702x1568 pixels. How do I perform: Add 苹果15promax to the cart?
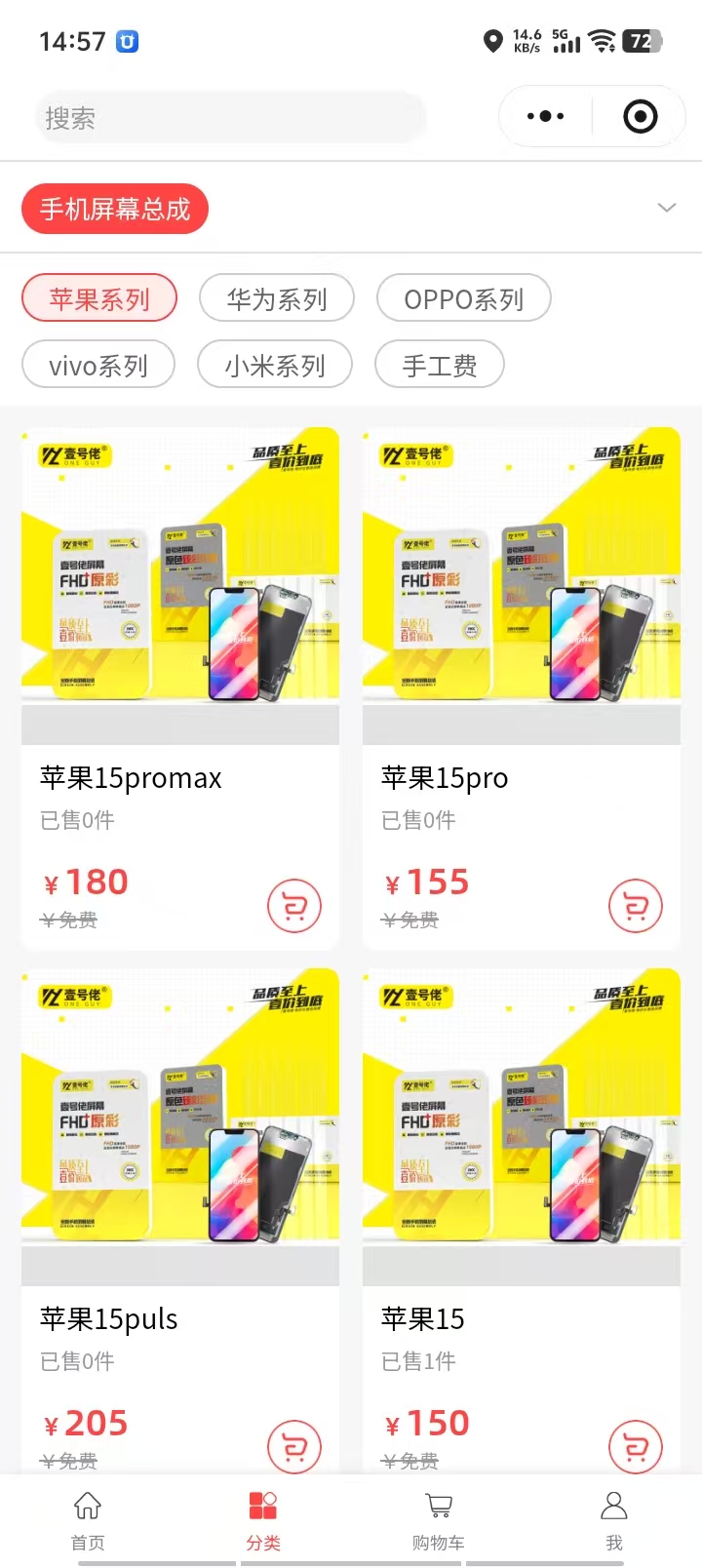(294, 907)
